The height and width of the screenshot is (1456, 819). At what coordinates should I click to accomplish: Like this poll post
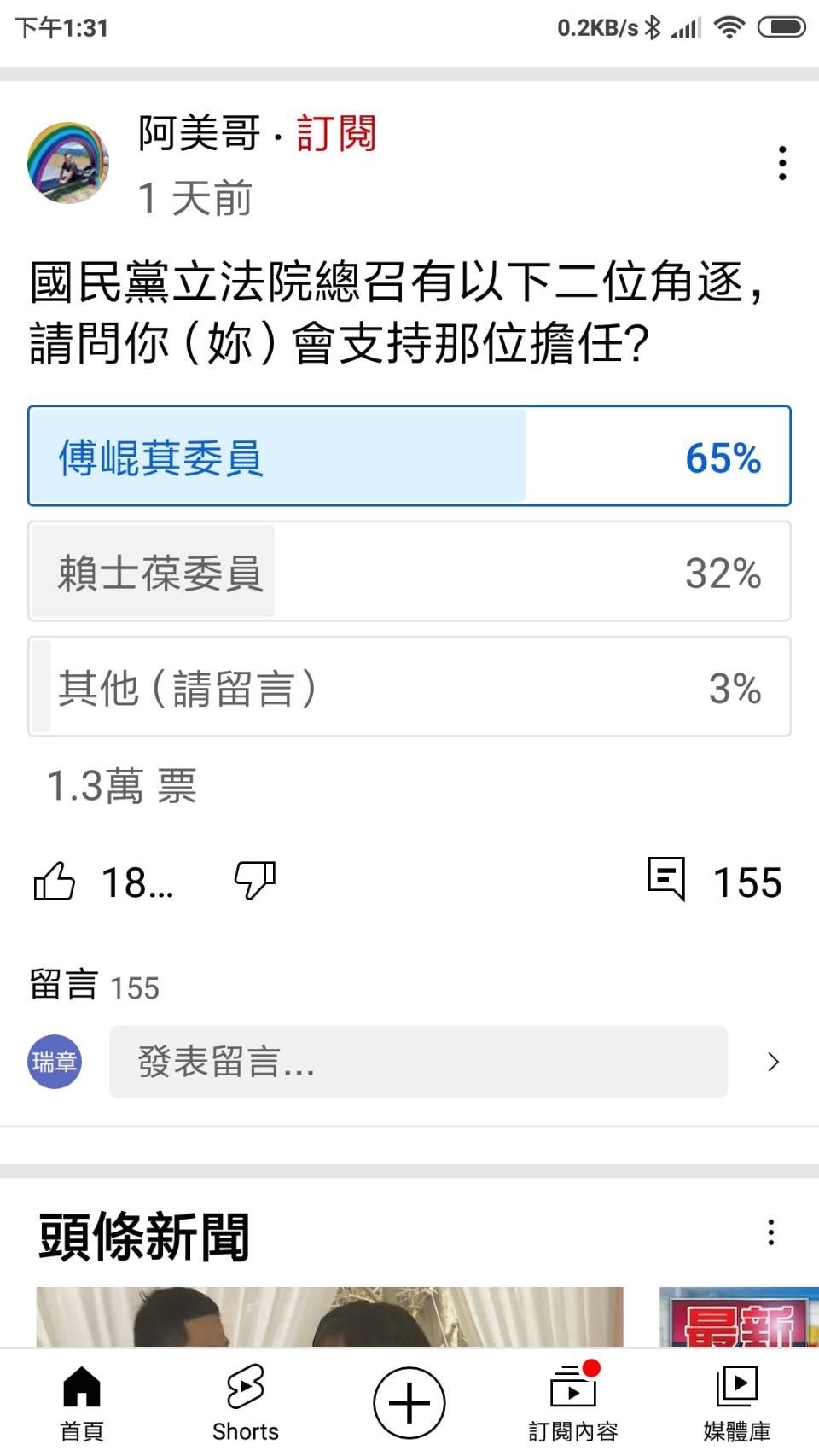pyautogui.click(x=55, y=882)
